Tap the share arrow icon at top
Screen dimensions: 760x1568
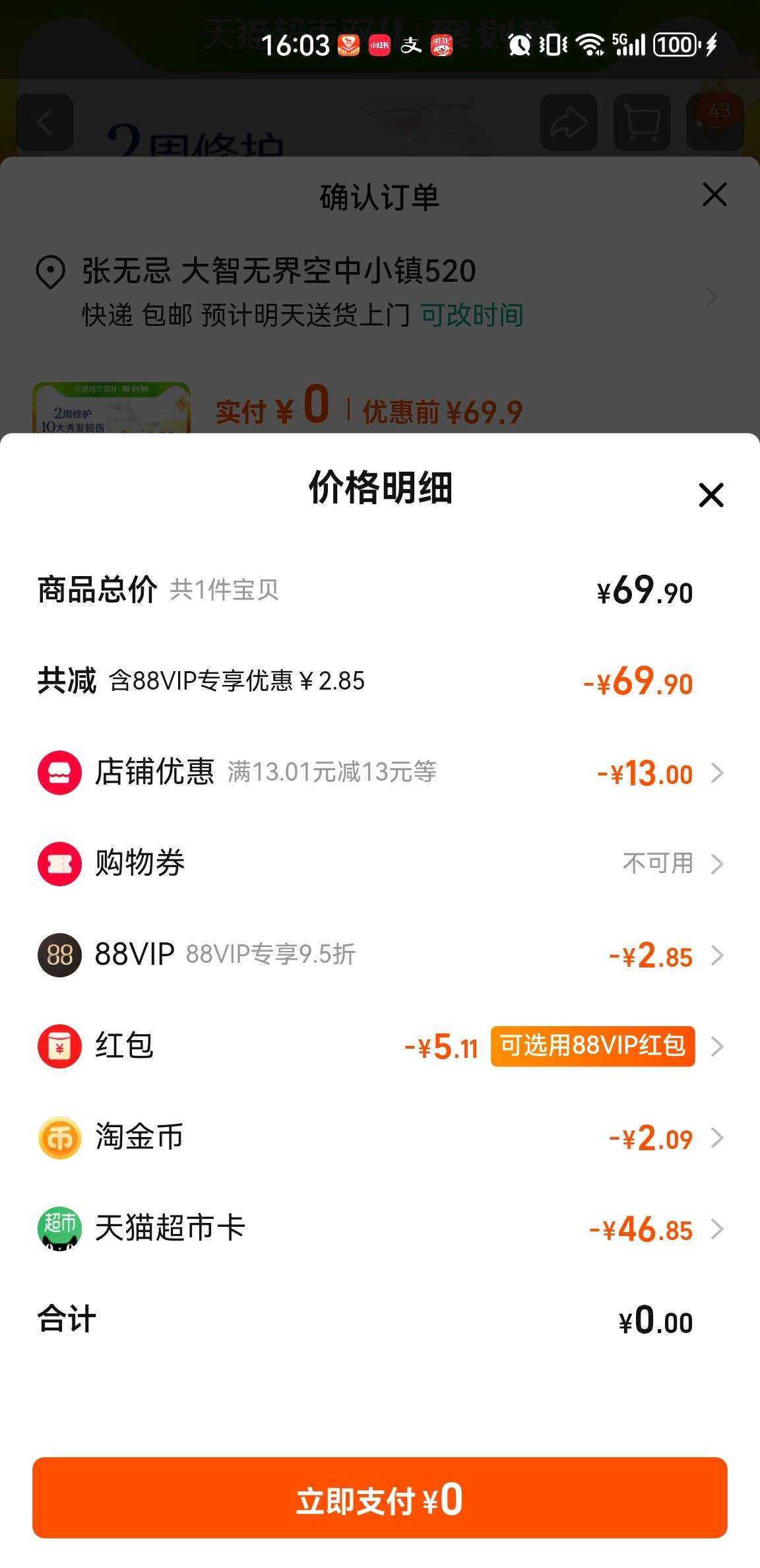pos(568,122)
